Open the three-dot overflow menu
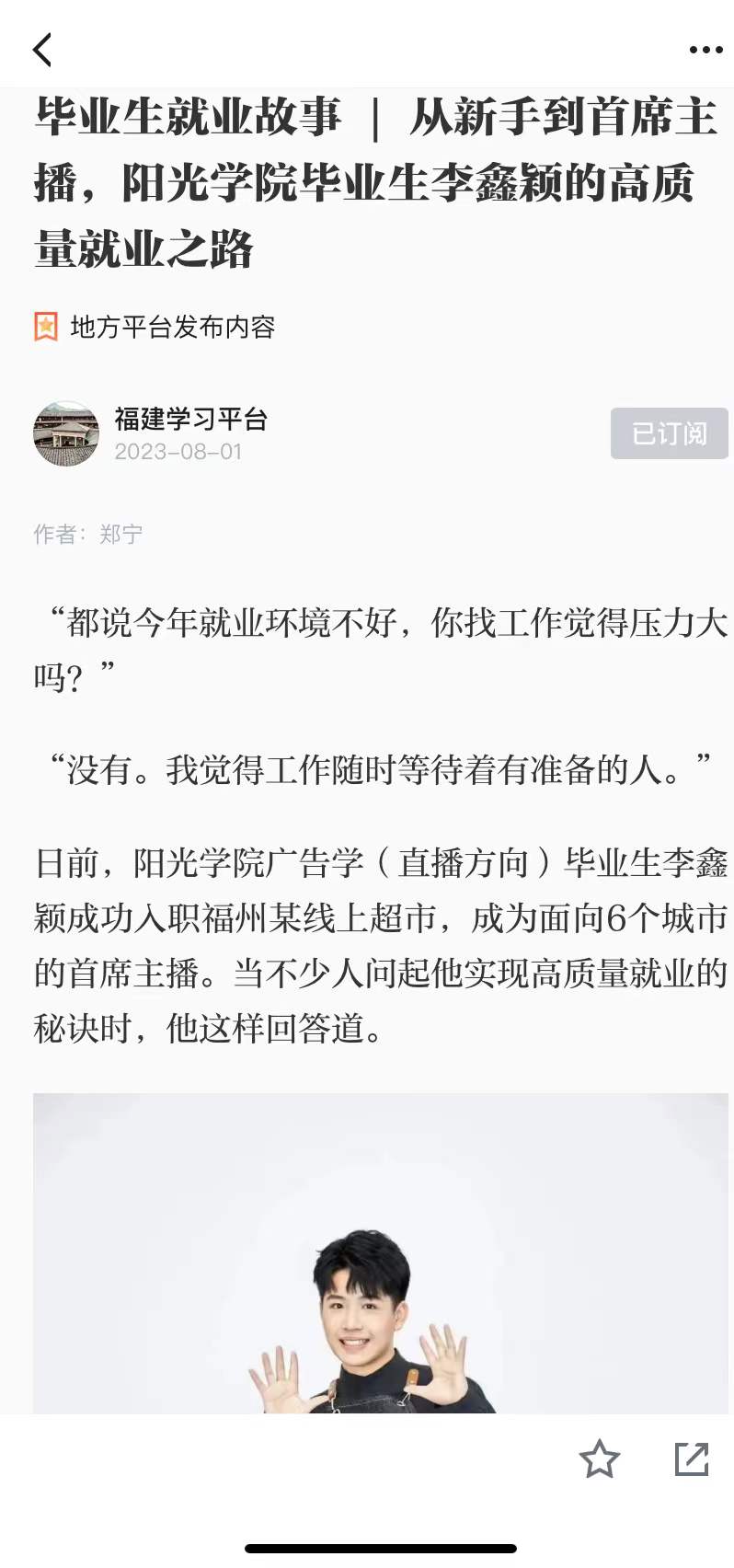The width and height of the screenshot is (734, 1568). tap(705, 50)
